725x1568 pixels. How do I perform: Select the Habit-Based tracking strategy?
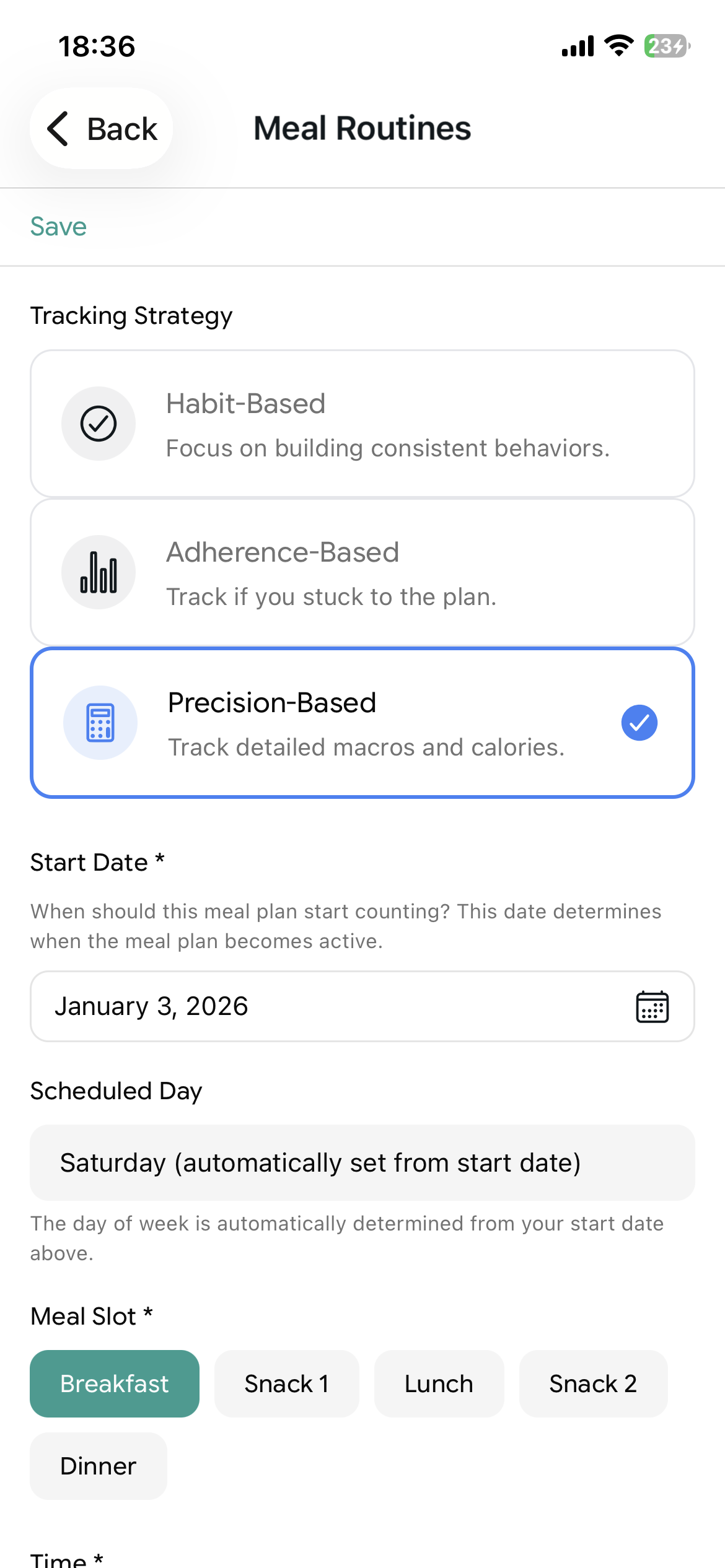(362, 424)
